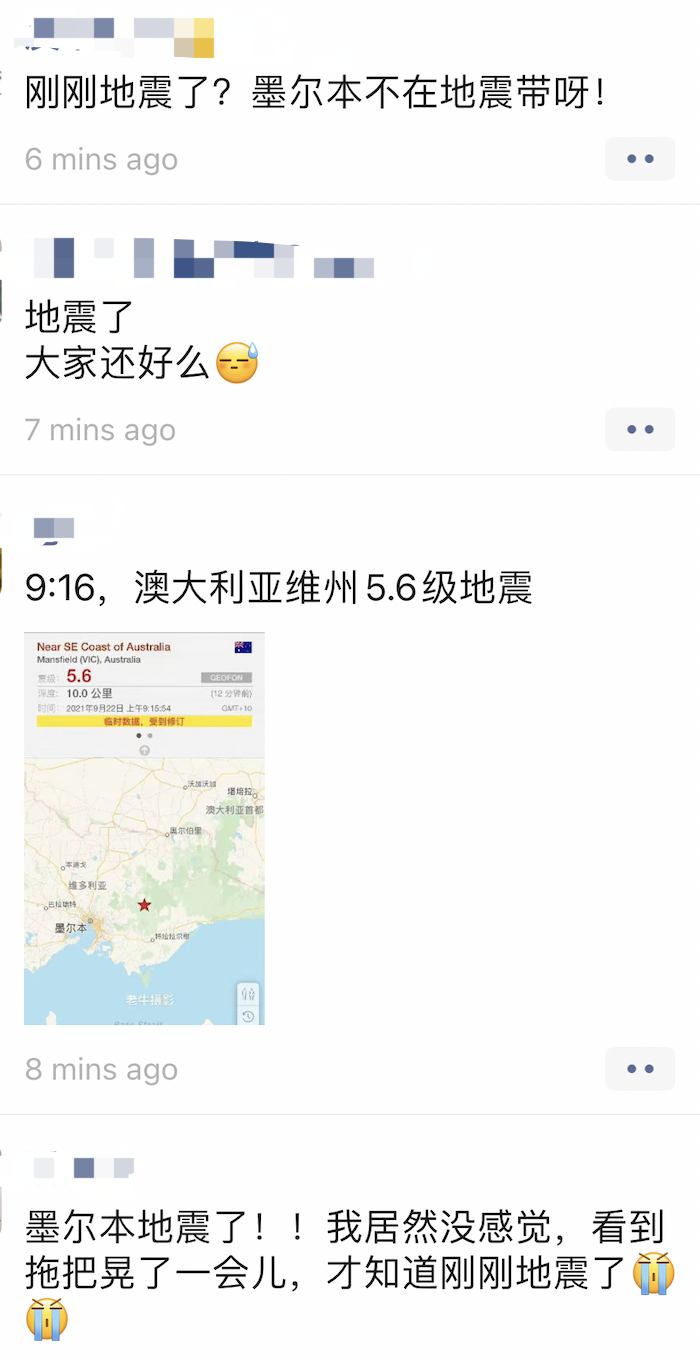Screen dimensions: 700x1358
Task: Open the earthquake map image in the post
Action: click(x=144, y=828)
